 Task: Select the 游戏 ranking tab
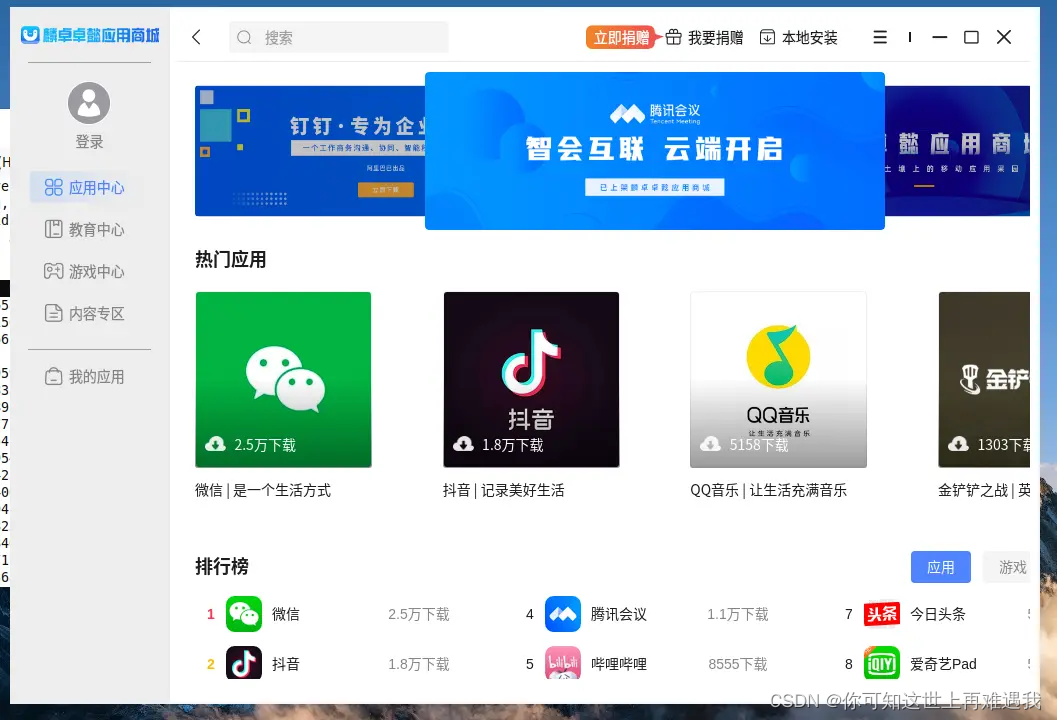[x=1010, y=567]
